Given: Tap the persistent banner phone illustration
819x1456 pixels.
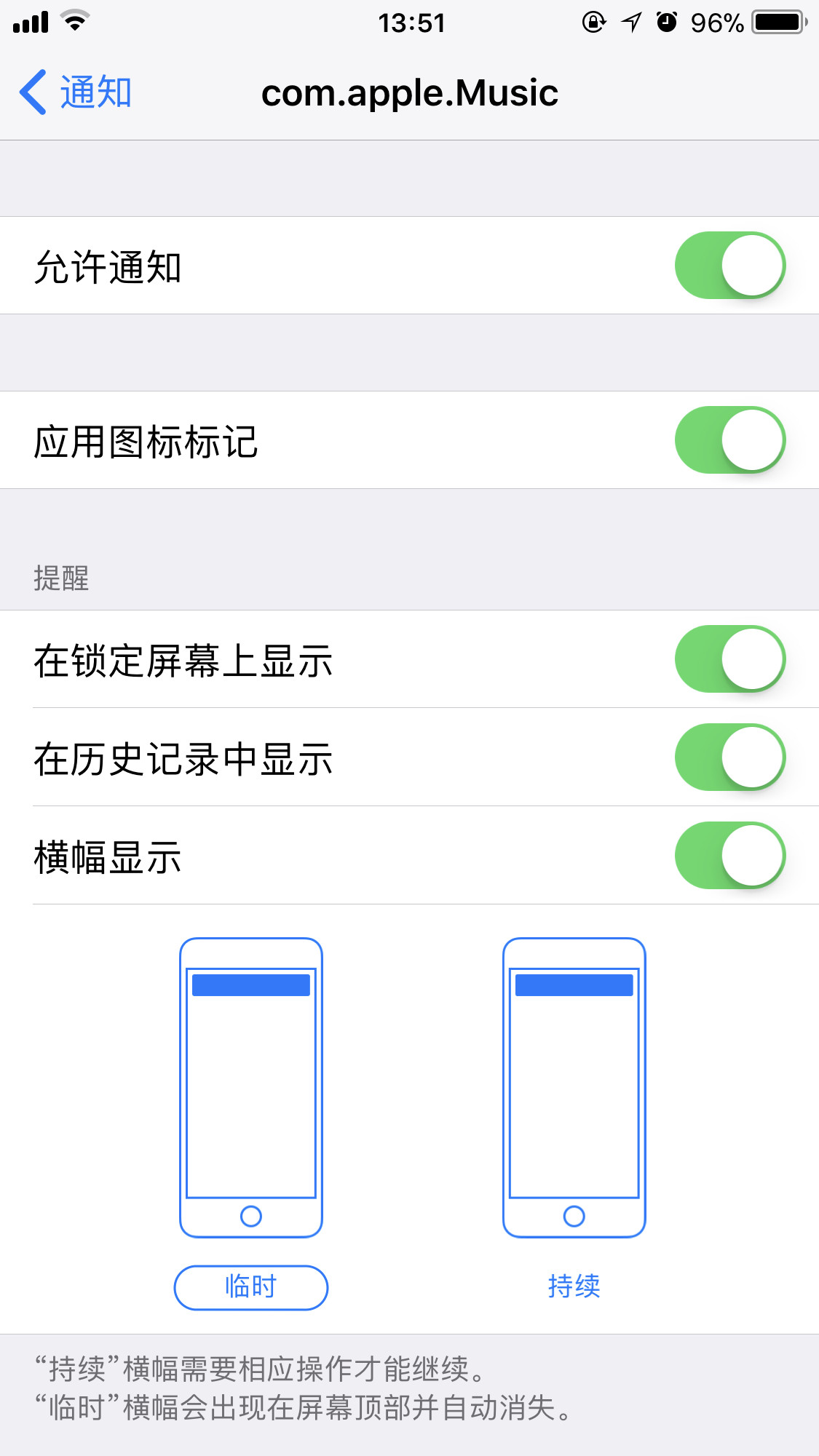Looking at the screenshot, I should (574, 1084).
